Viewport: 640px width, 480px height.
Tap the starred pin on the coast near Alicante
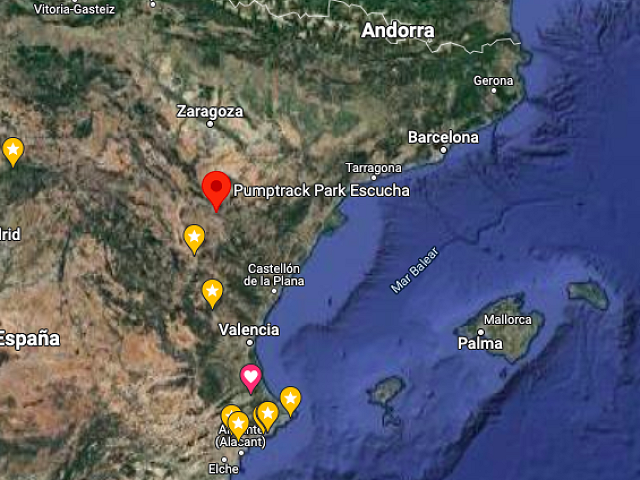290,400
